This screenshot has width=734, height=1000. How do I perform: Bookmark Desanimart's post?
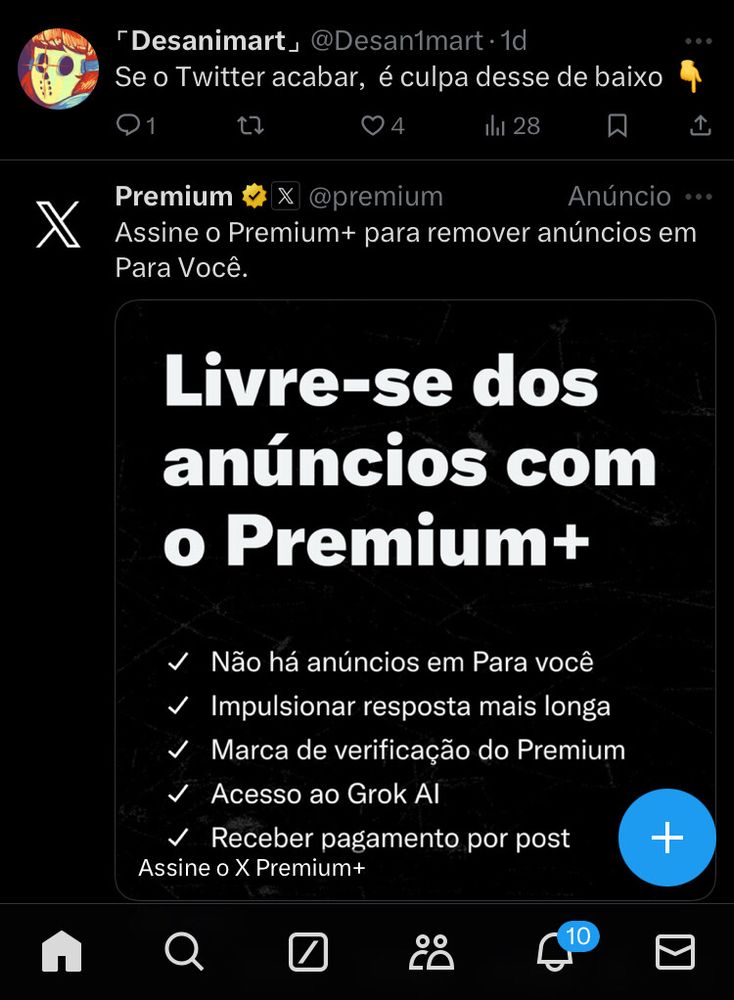point(618,125)
